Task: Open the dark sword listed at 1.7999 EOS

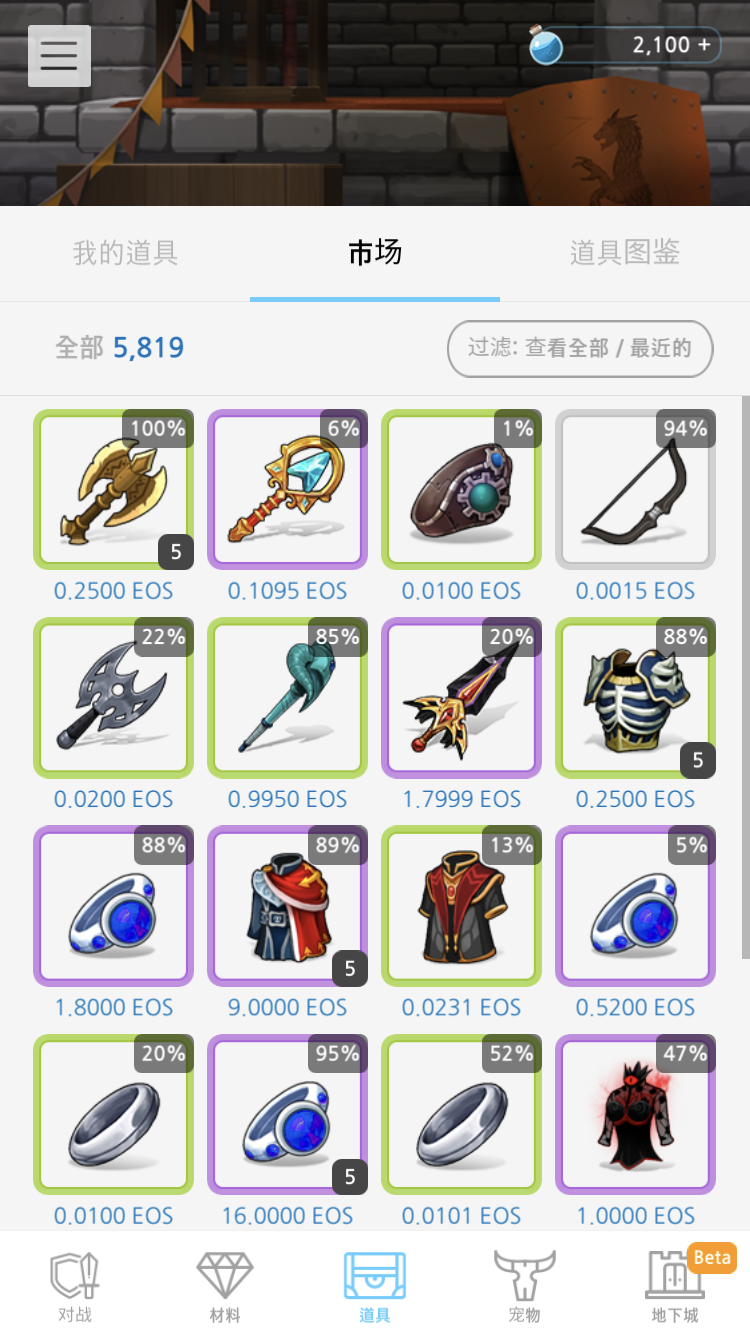Action: tap(461, 698)
